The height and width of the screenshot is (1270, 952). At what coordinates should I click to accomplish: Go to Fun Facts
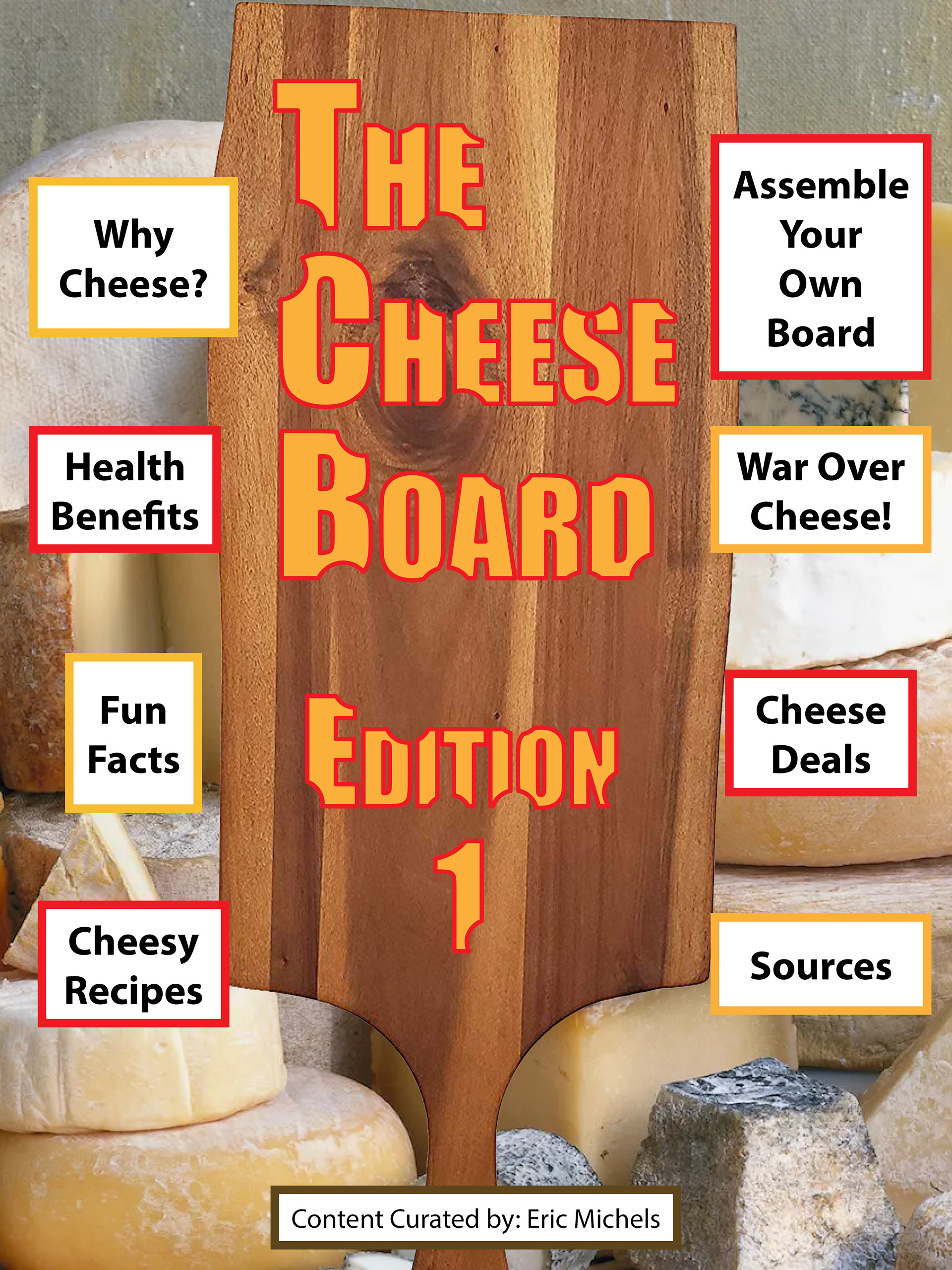[133, 734]
